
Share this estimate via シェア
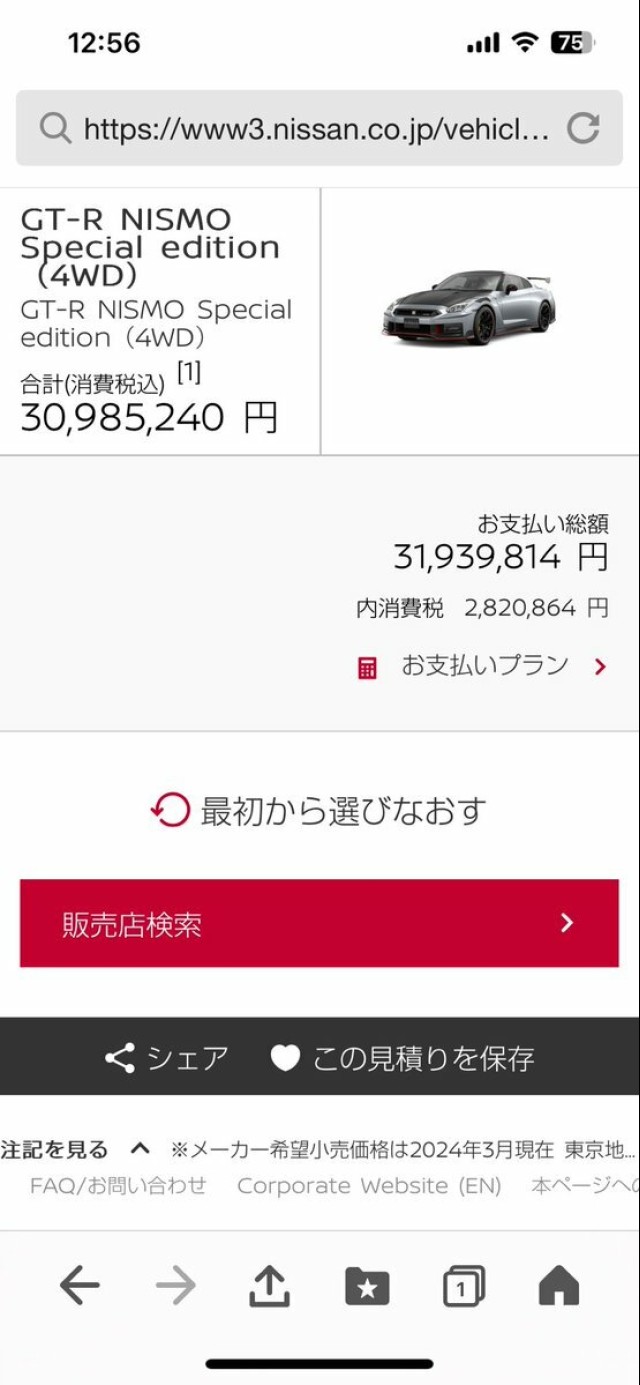(167, 1058)
